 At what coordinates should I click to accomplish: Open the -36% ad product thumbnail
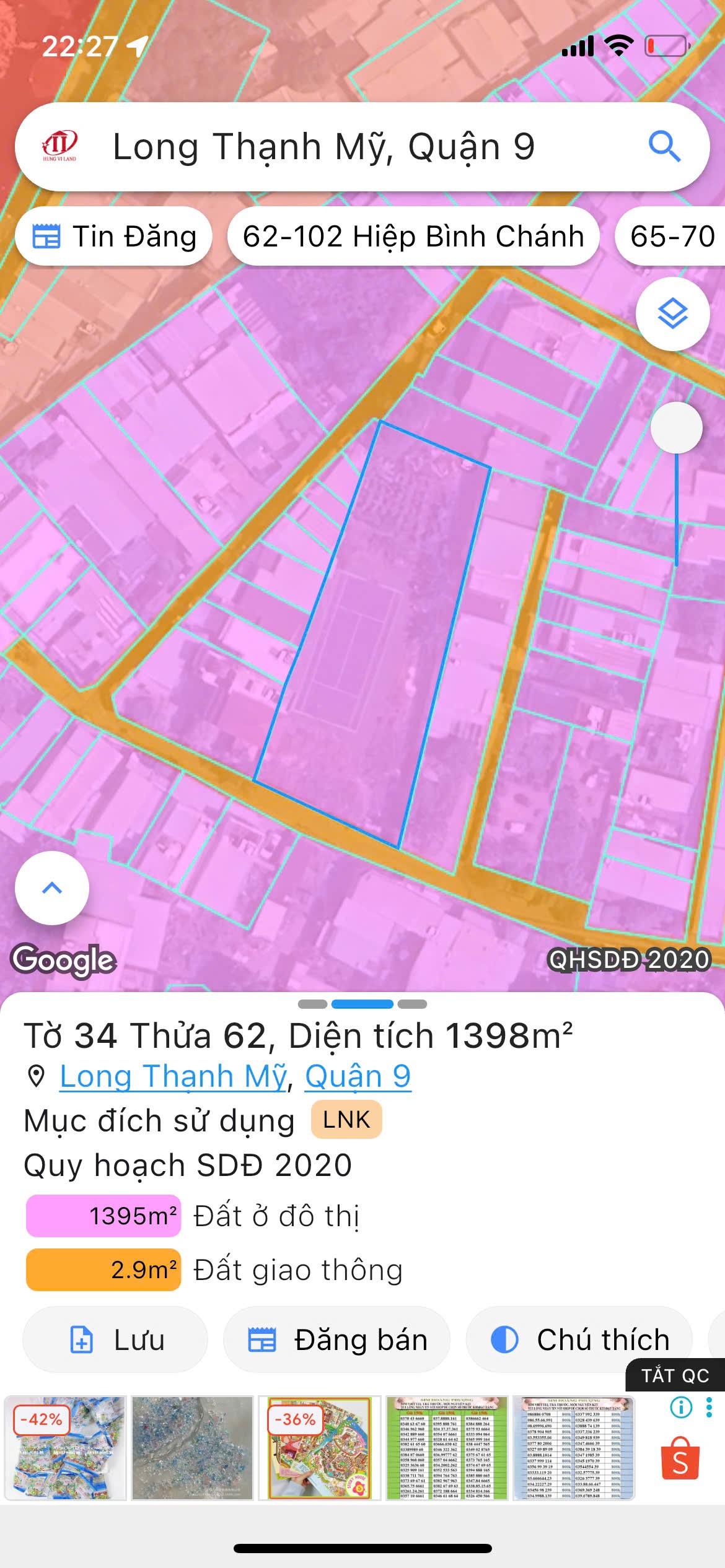319,1448
